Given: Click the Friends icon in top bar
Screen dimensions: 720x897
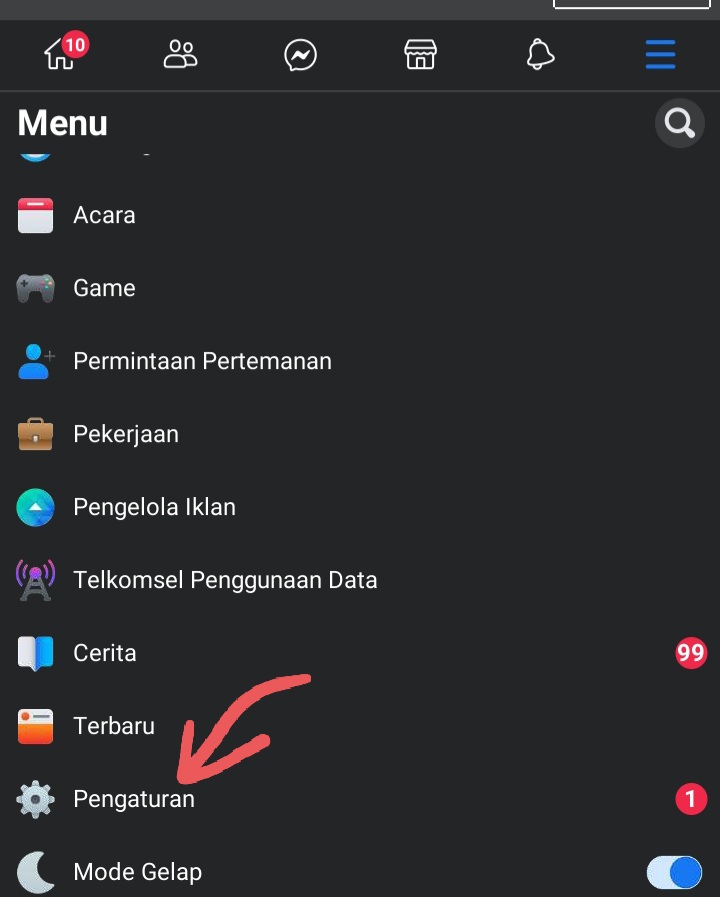Looking at the screenshot, I should [180, 56].
